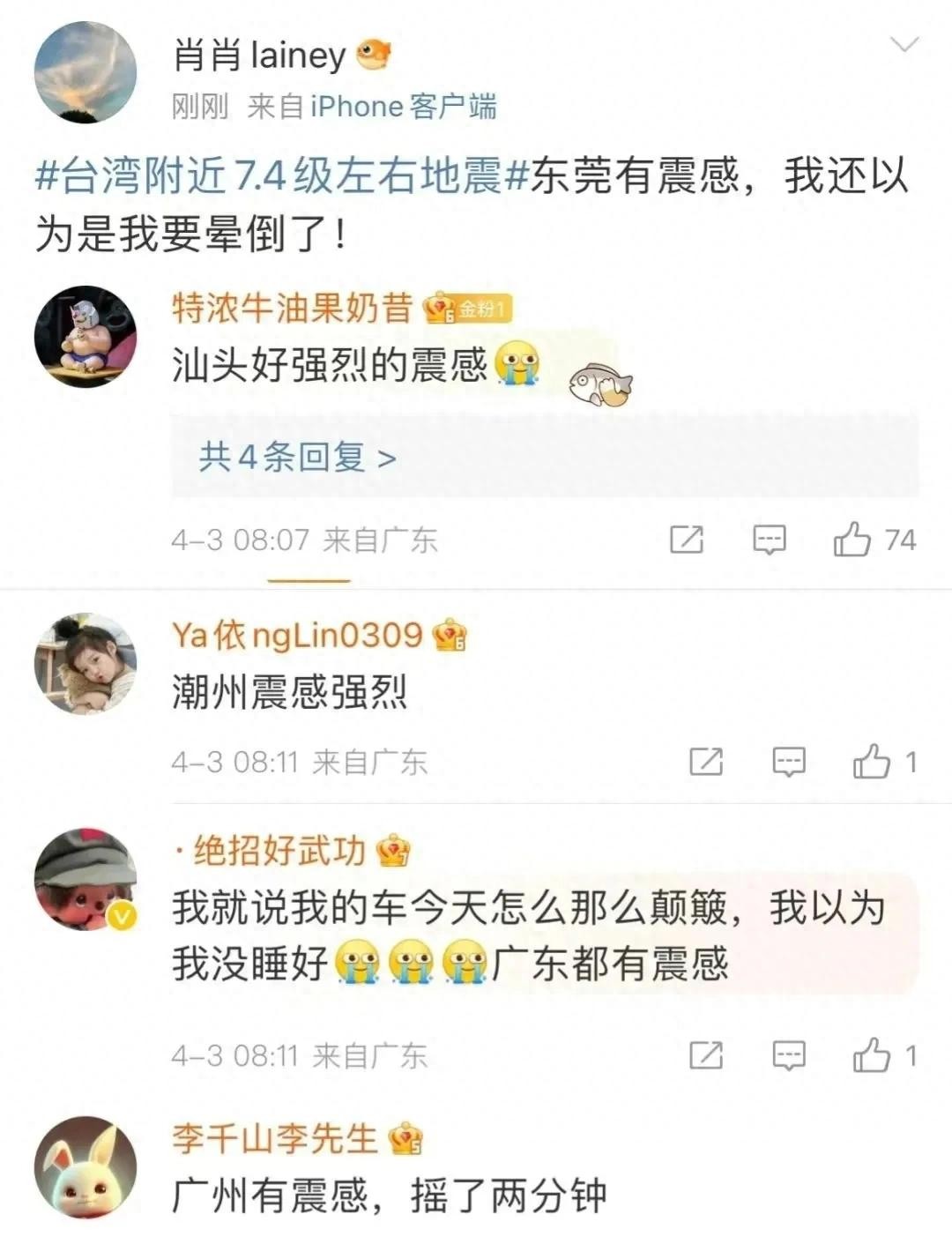The image size is (952, 1244).
Task: Repost Ya依ngLin0309's comment
Action: tap(706, 761)
